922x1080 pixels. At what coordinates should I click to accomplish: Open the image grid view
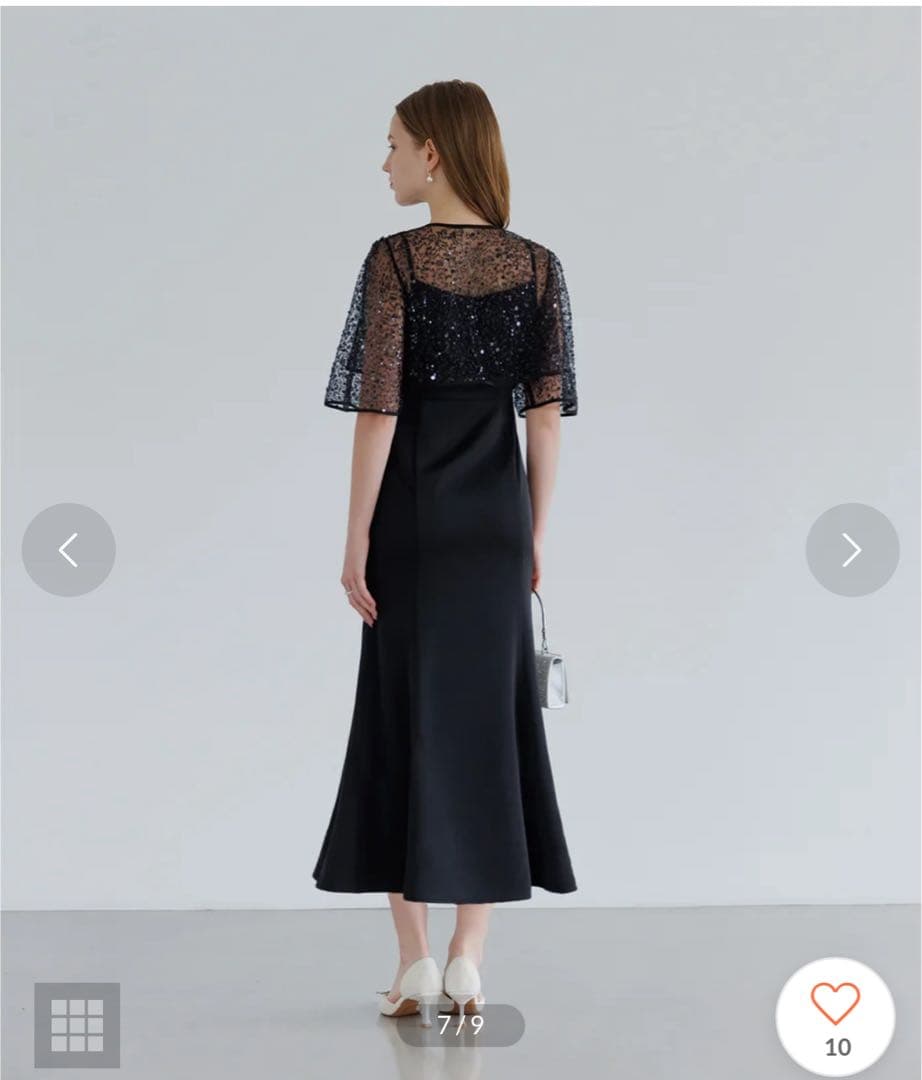coord(77,1025)
